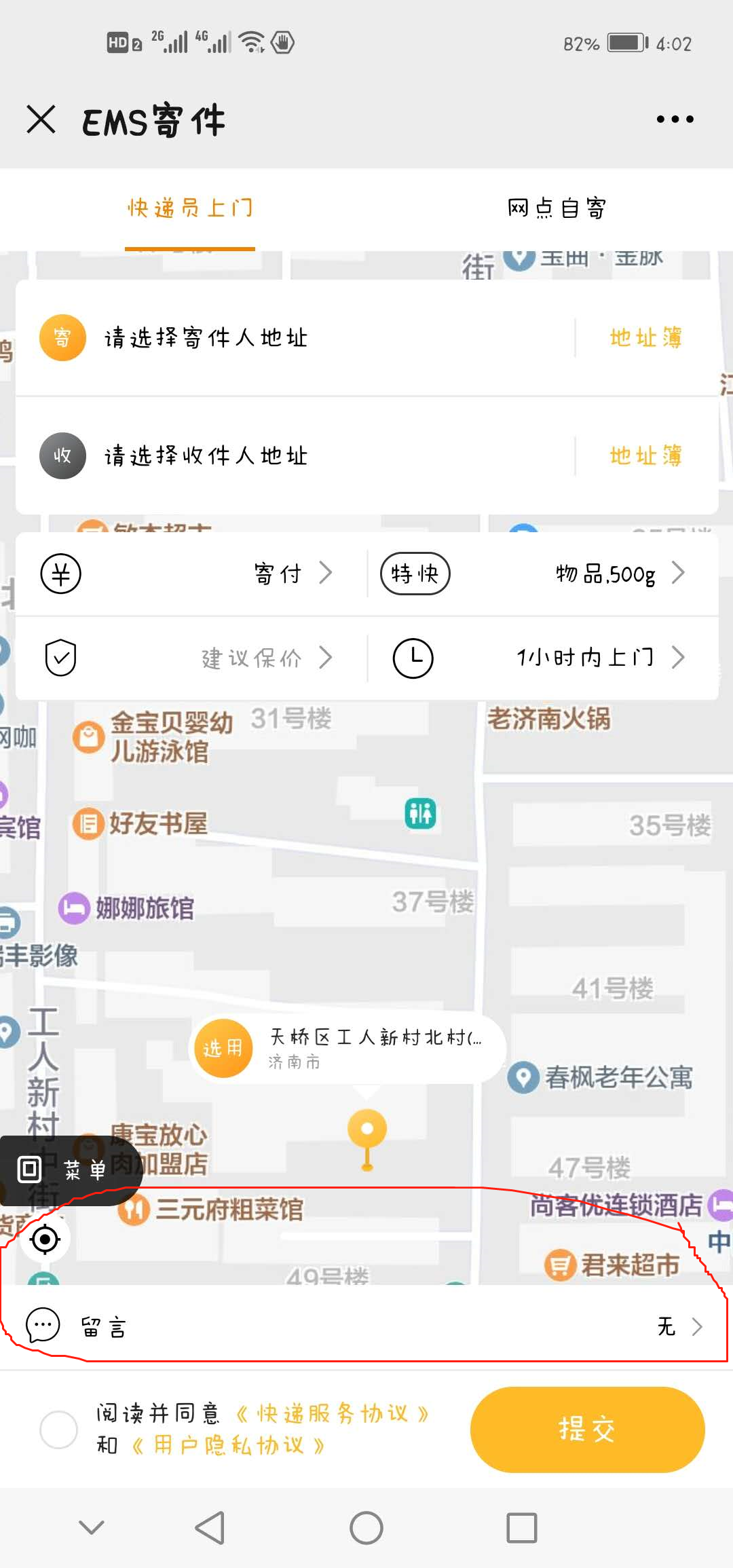Switch to the 网点自寄 tab

[557, 208]
